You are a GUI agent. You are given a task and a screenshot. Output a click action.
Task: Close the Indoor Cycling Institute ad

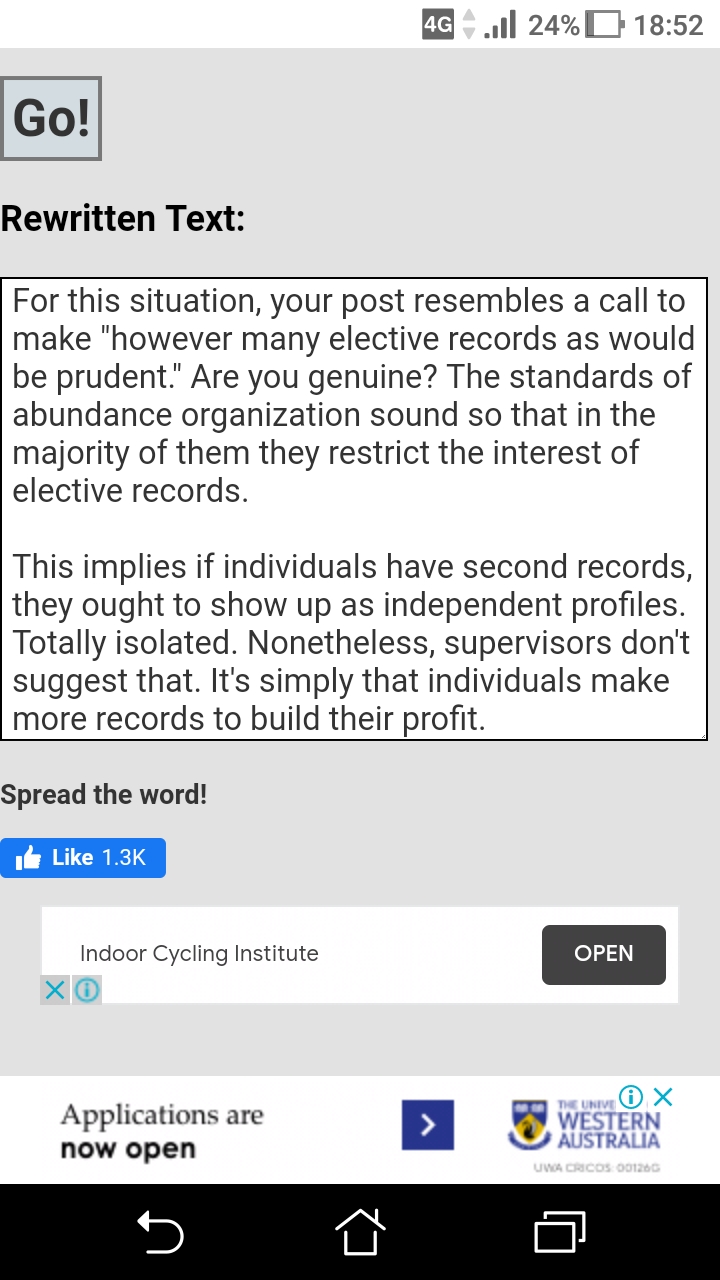[55, 990]
